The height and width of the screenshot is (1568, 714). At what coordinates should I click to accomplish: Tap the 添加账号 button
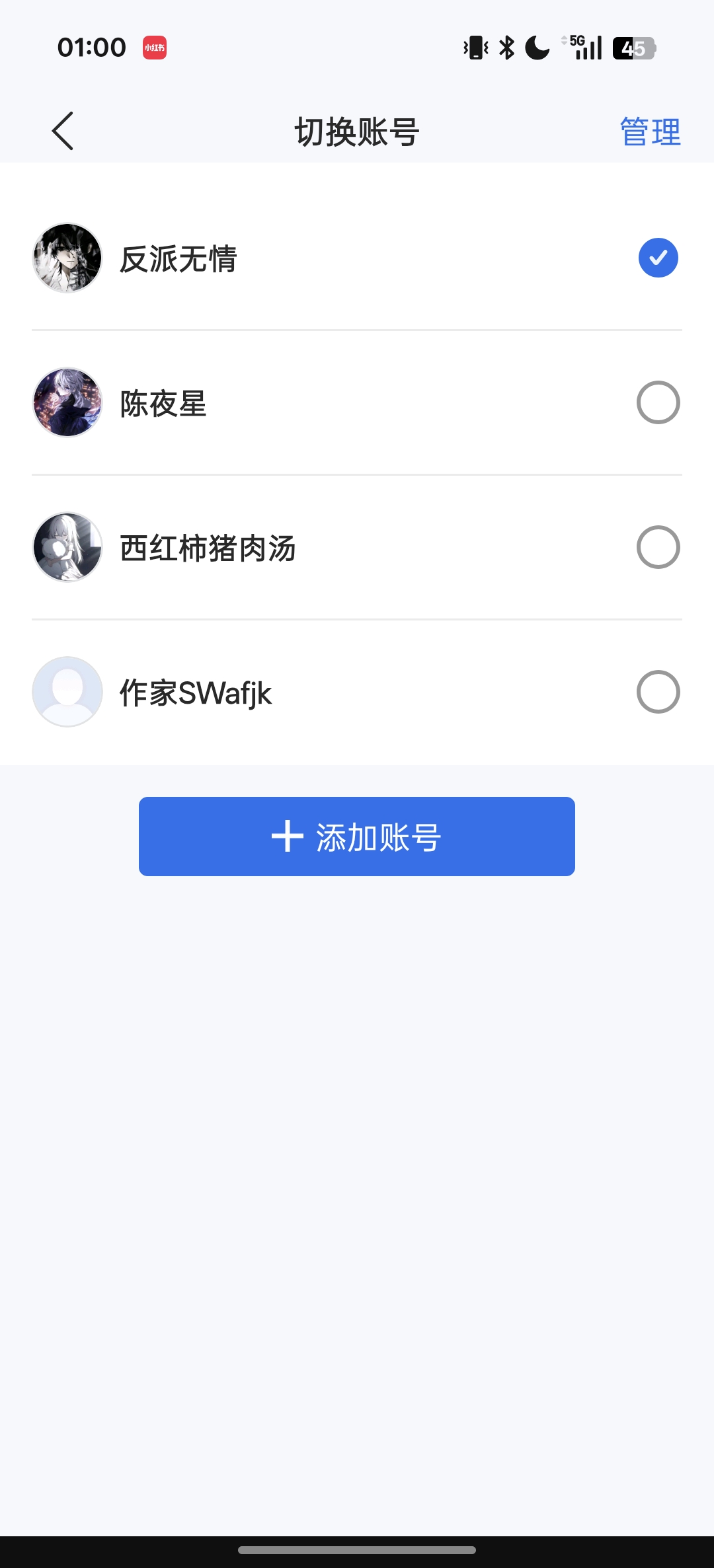tap(356, 837)
